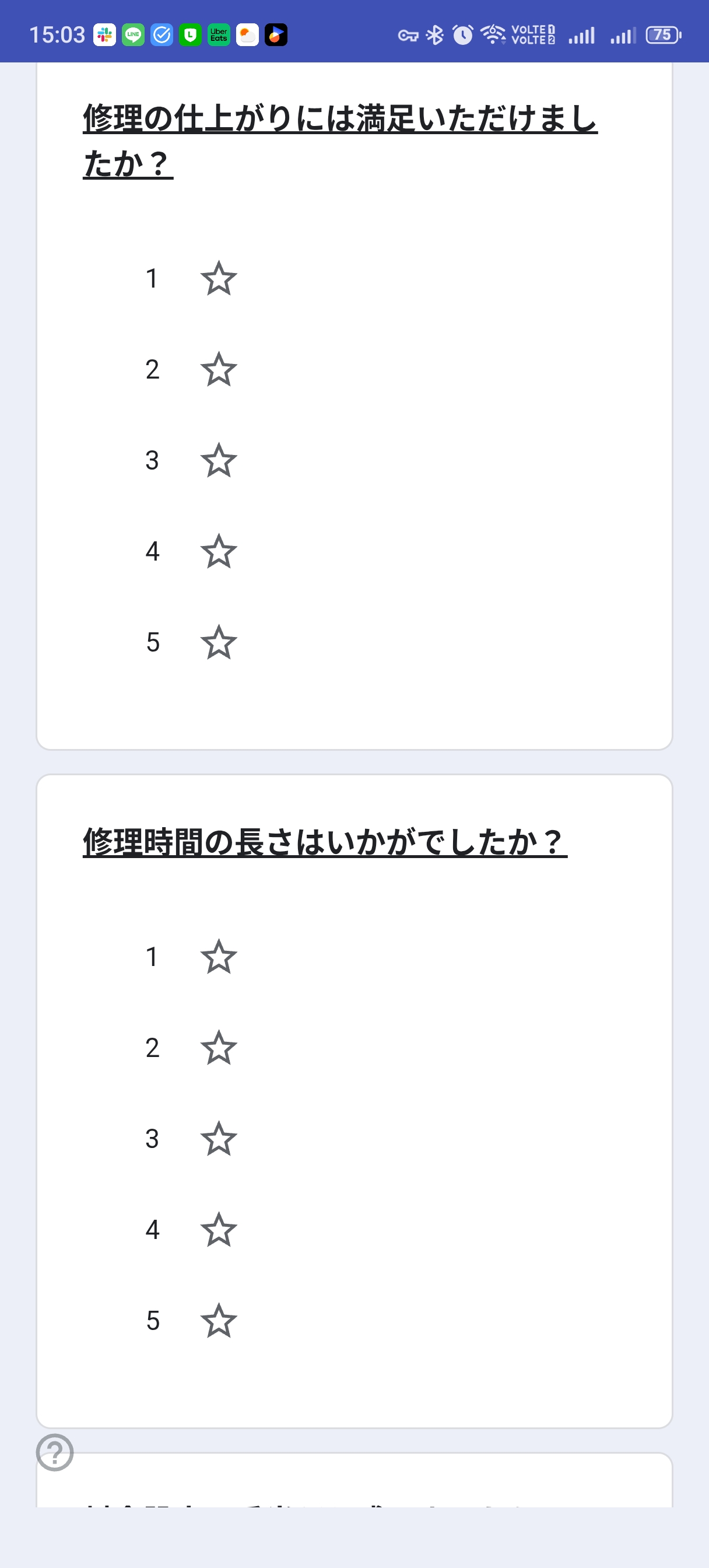Image resolution: width=709 pixels, height=1568 pixels.
Task: Rate repair time length 5 stars
Action: pyautogui.click(x=219, y=1321)
